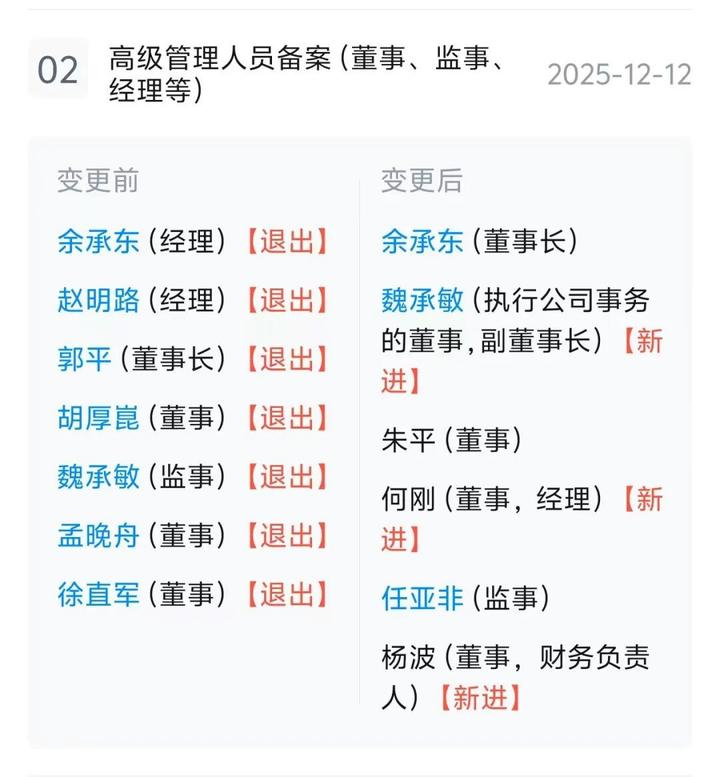Open 徐直军 profile link

(x=98, y=595)
